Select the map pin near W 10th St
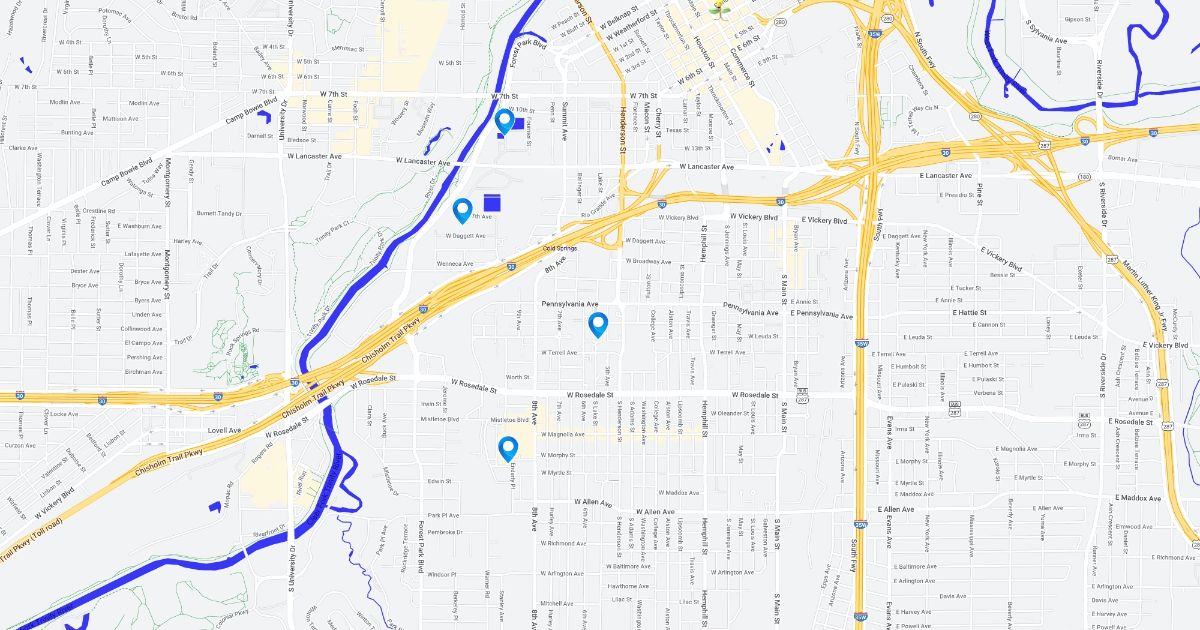The height and width of the screenshot is (630, 1200). pyautogui.click(x=505, y=122)
